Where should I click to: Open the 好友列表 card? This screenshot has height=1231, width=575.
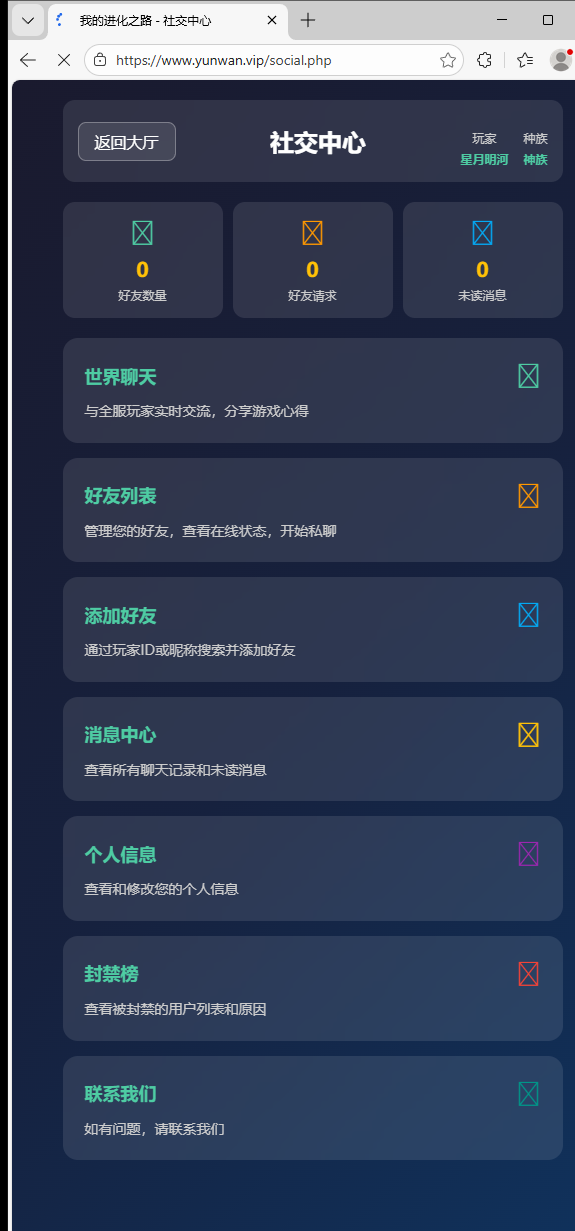tap(313, 510)
